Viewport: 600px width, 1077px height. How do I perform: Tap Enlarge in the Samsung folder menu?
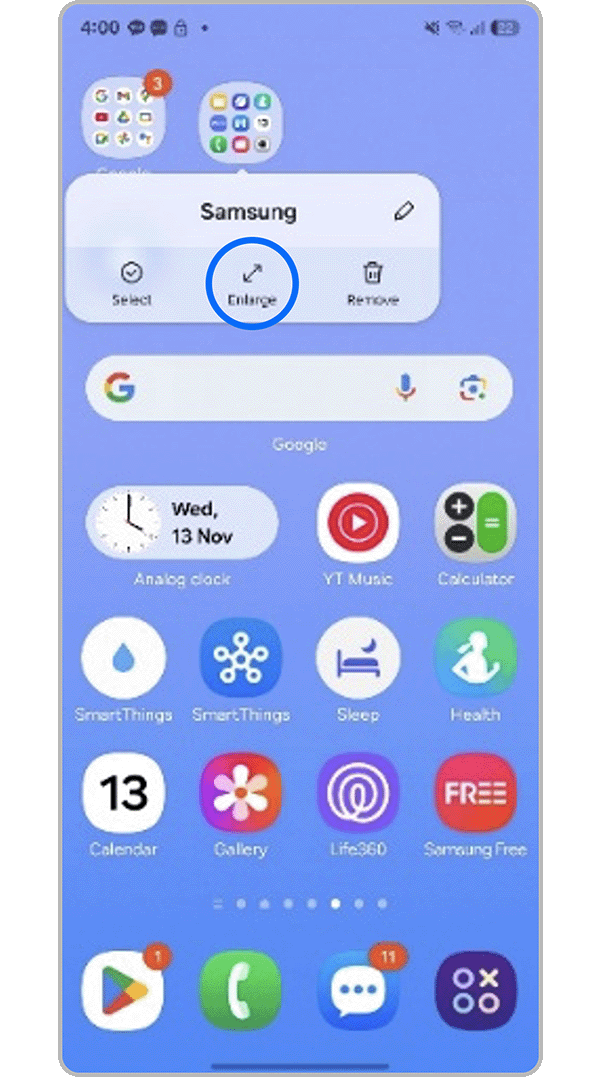click(252, 282)
